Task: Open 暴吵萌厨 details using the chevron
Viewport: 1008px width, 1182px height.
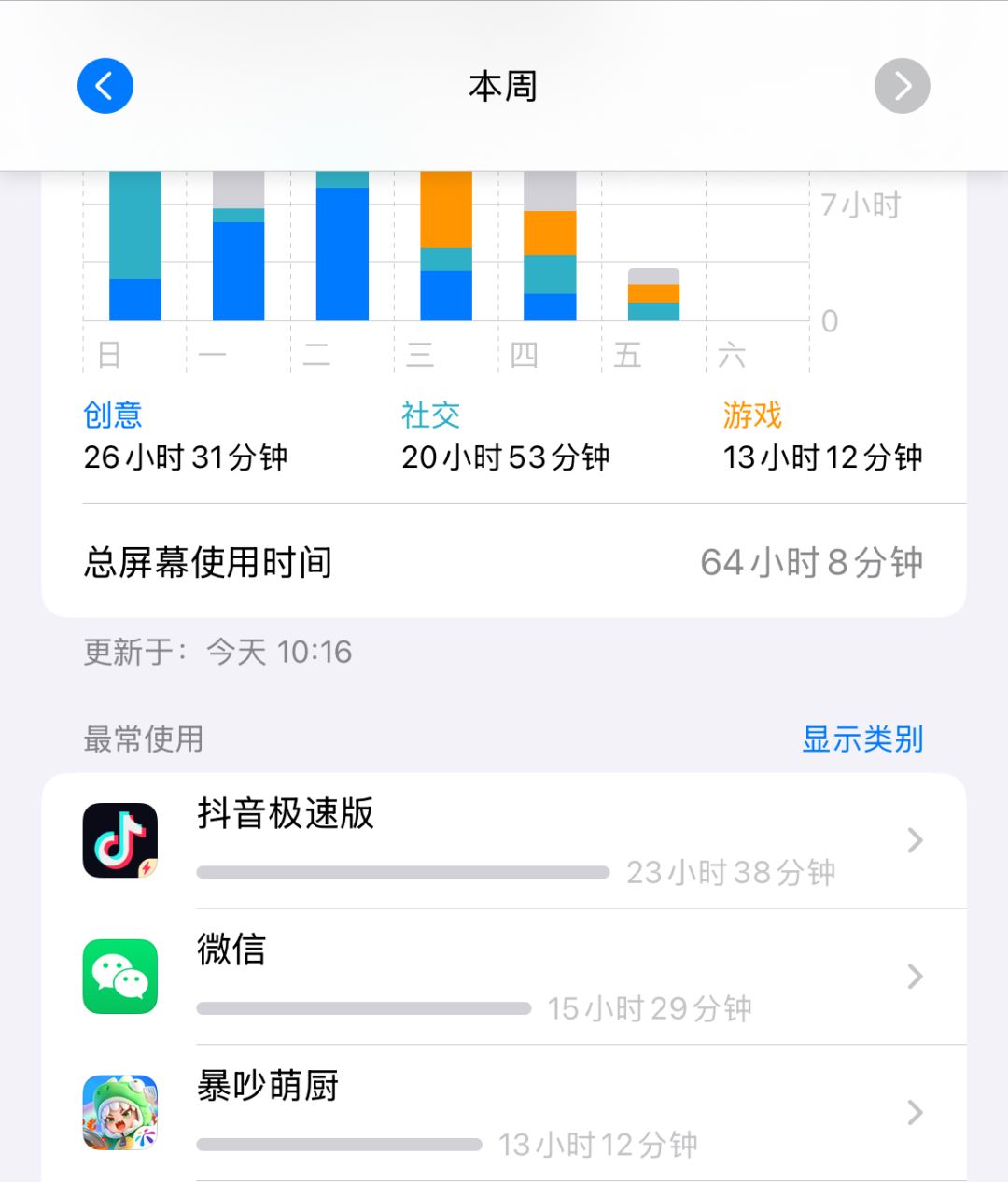Action: (x=914, y=1112)
